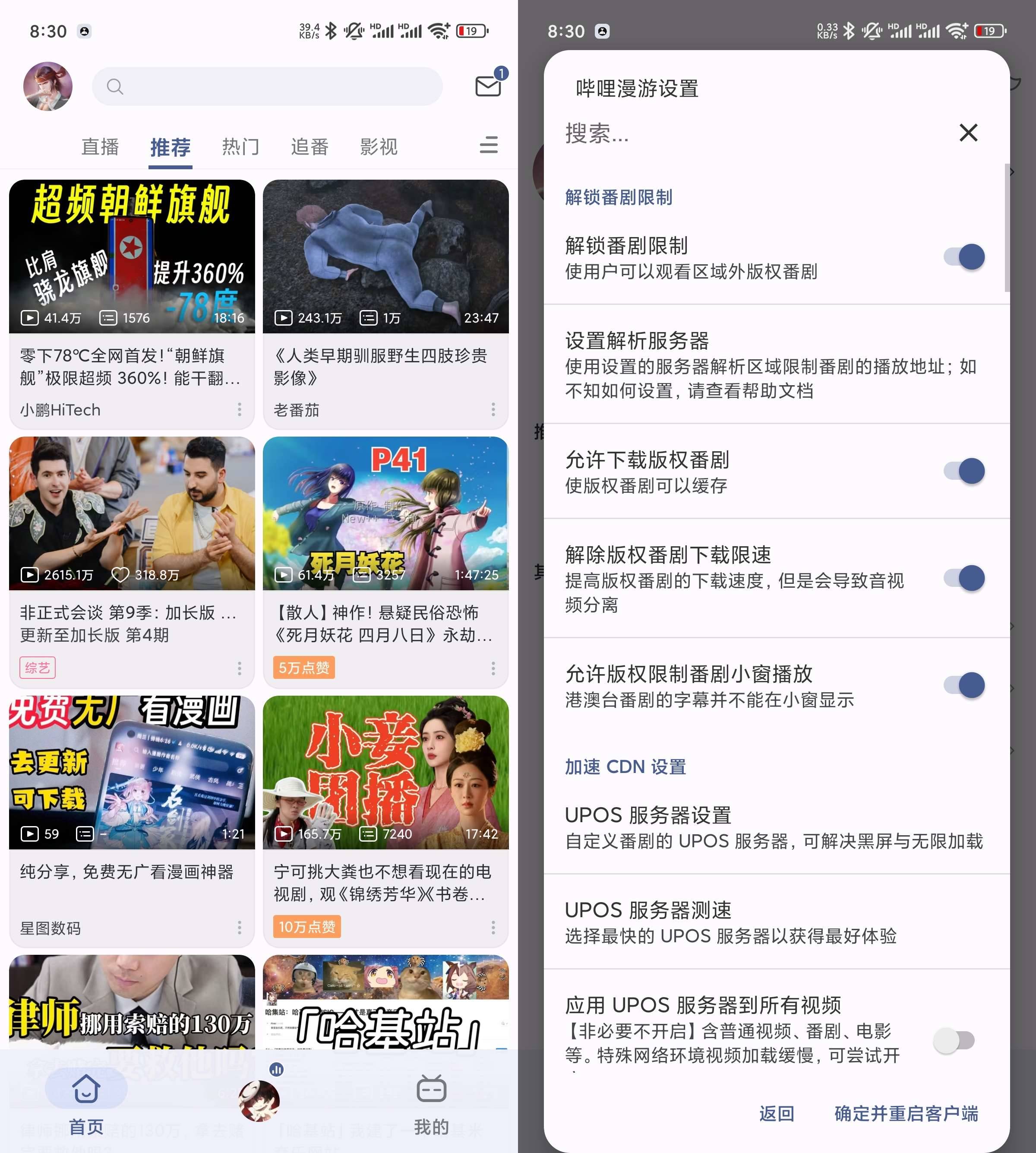The image size is (1036, 1153).
Task: Enable 应用 UPOS 服务器到所有视频 switch
Action: (x=954, y=1041)
